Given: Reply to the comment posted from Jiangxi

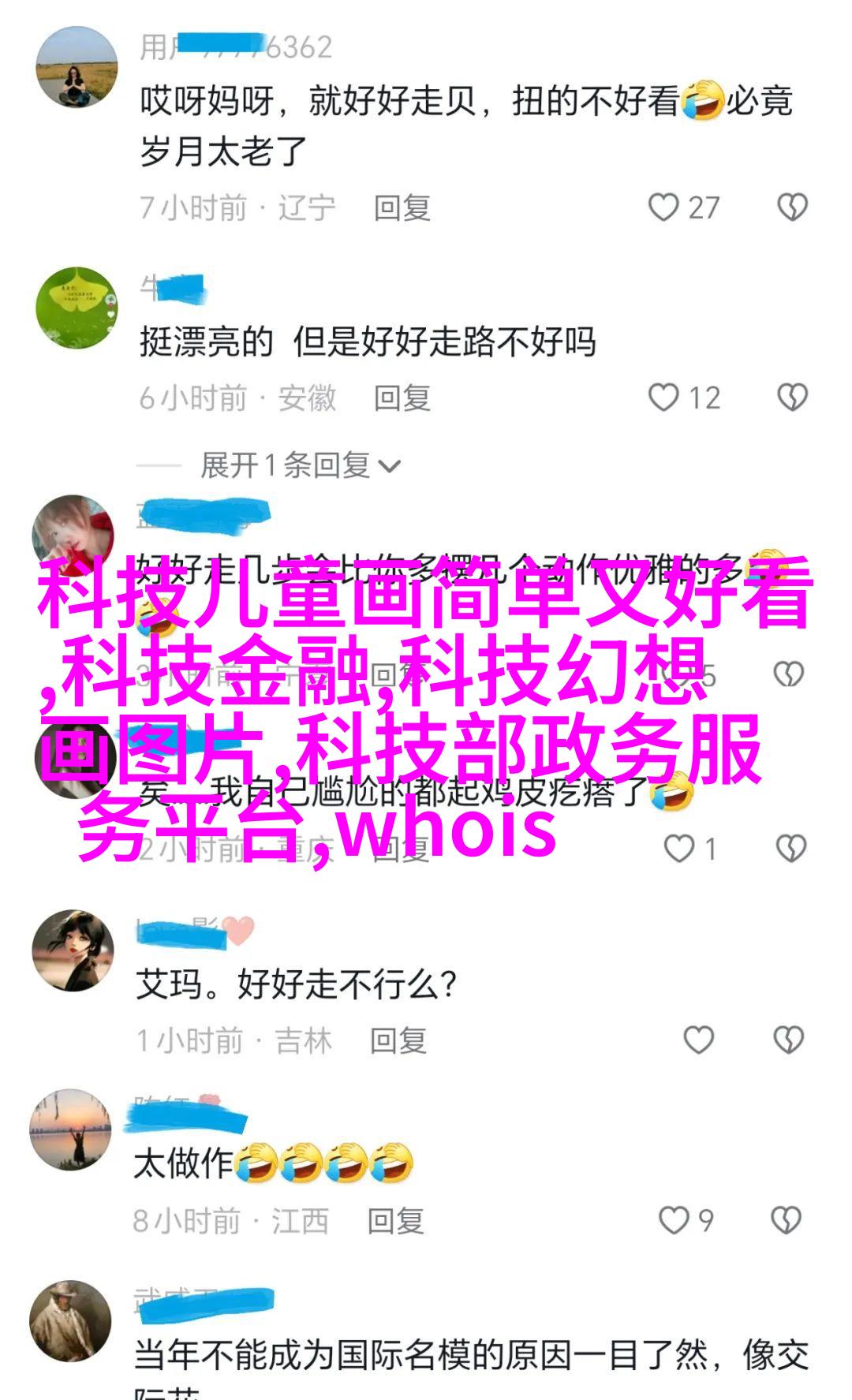Looking at the screenshot, I should click(396, 1221).
